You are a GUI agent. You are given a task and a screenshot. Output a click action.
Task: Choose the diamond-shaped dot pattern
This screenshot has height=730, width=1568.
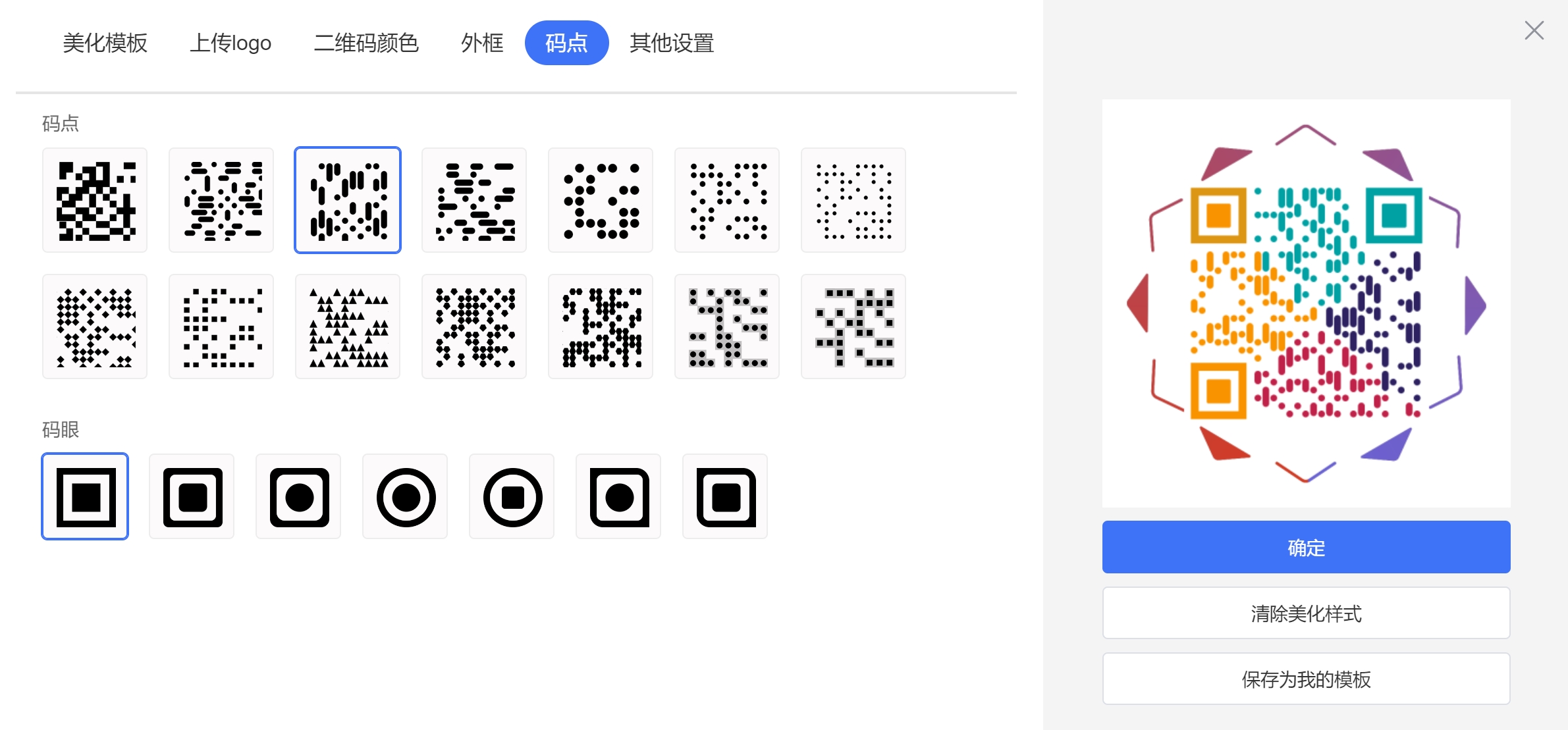click(x=95, y=326)
